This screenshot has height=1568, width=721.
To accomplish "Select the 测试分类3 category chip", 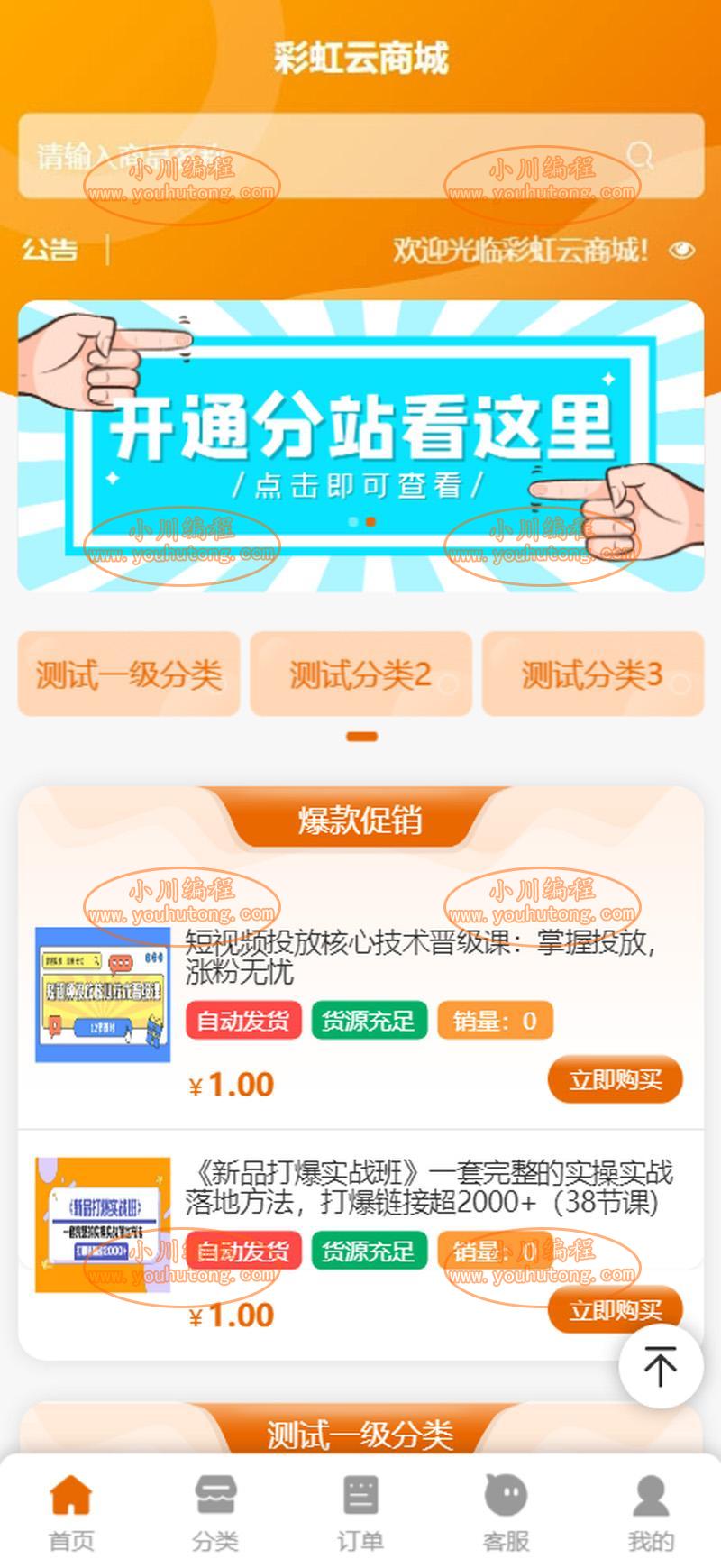I will click(592, 674).
